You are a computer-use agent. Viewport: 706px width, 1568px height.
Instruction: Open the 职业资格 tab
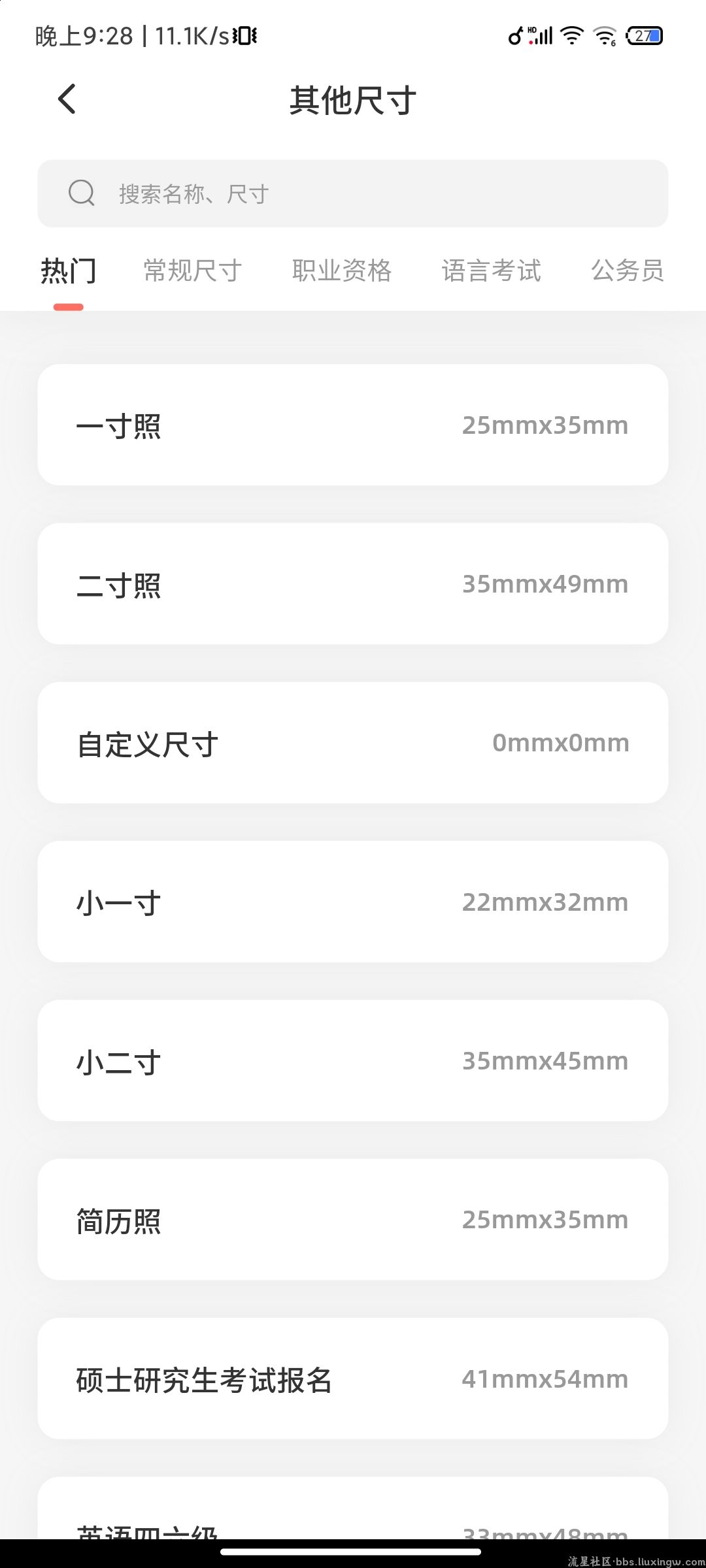coord(342,270)
